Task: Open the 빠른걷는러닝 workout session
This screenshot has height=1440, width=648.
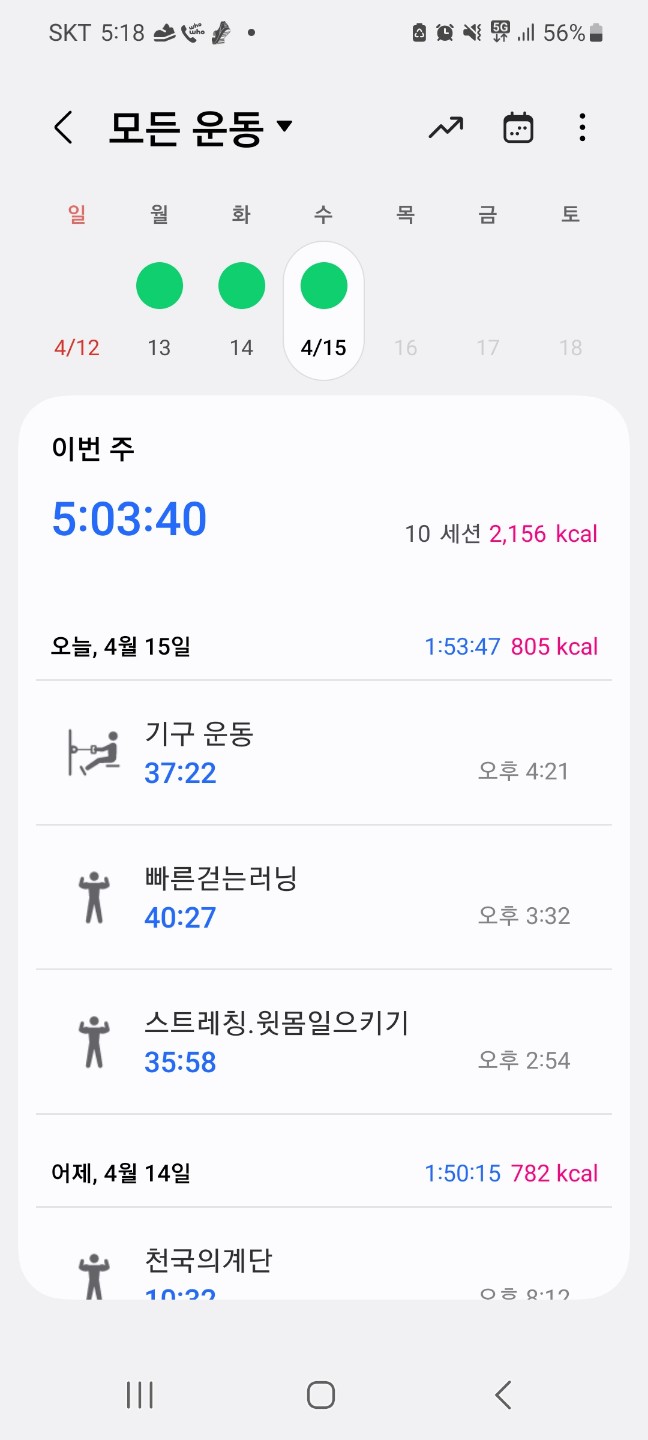Action: 323,897
